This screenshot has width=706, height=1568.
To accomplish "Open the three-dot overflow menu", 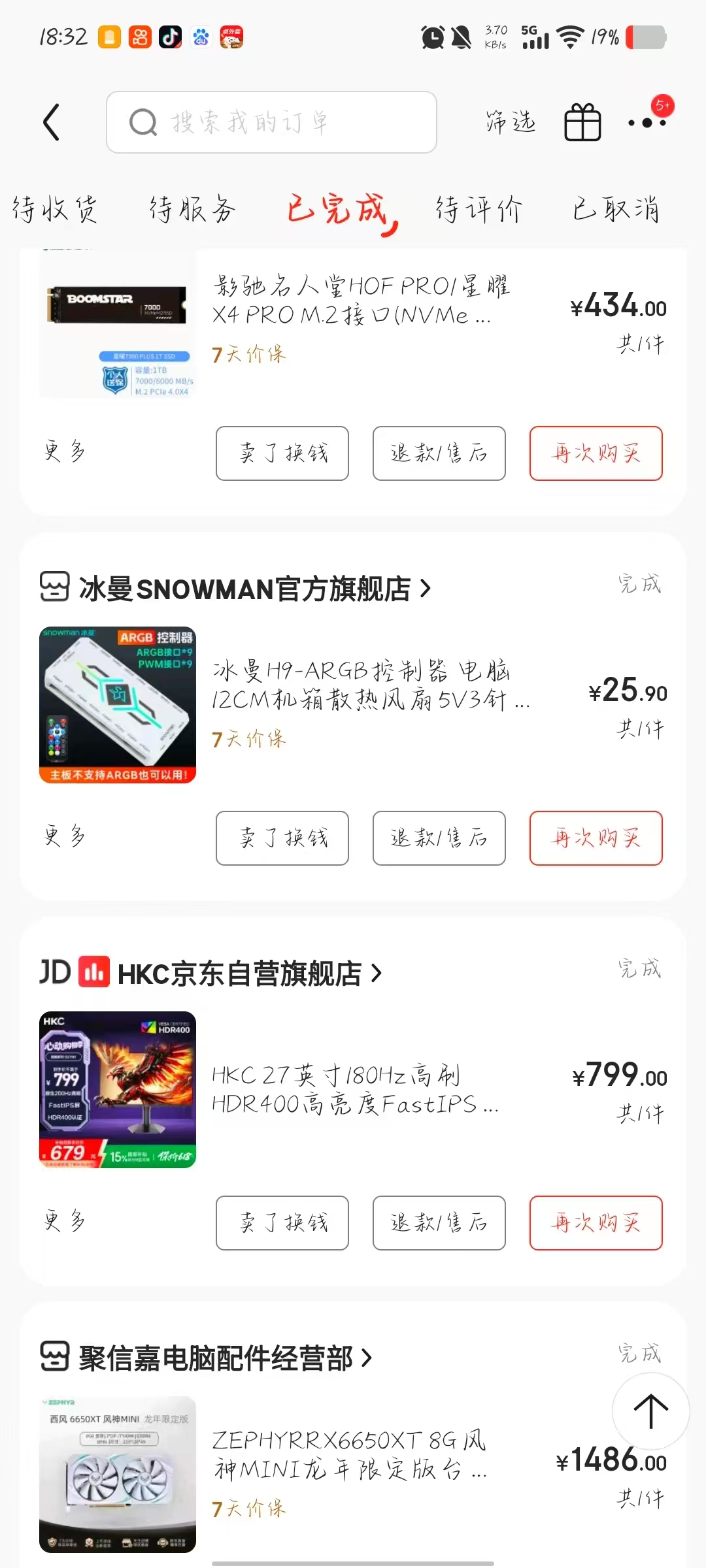I will (647, 122).
